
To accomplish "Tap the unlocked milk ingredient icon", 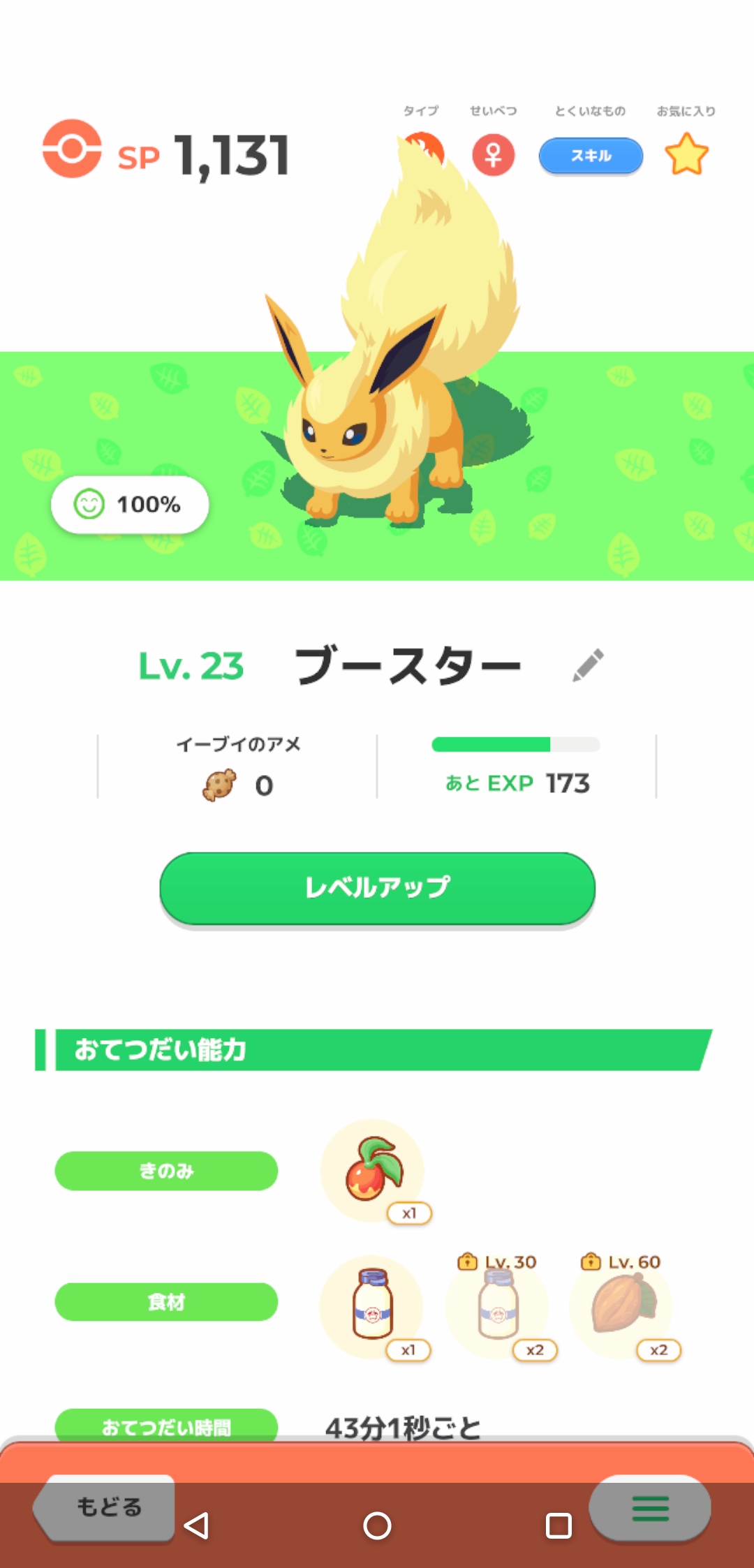I will 371,1306.
